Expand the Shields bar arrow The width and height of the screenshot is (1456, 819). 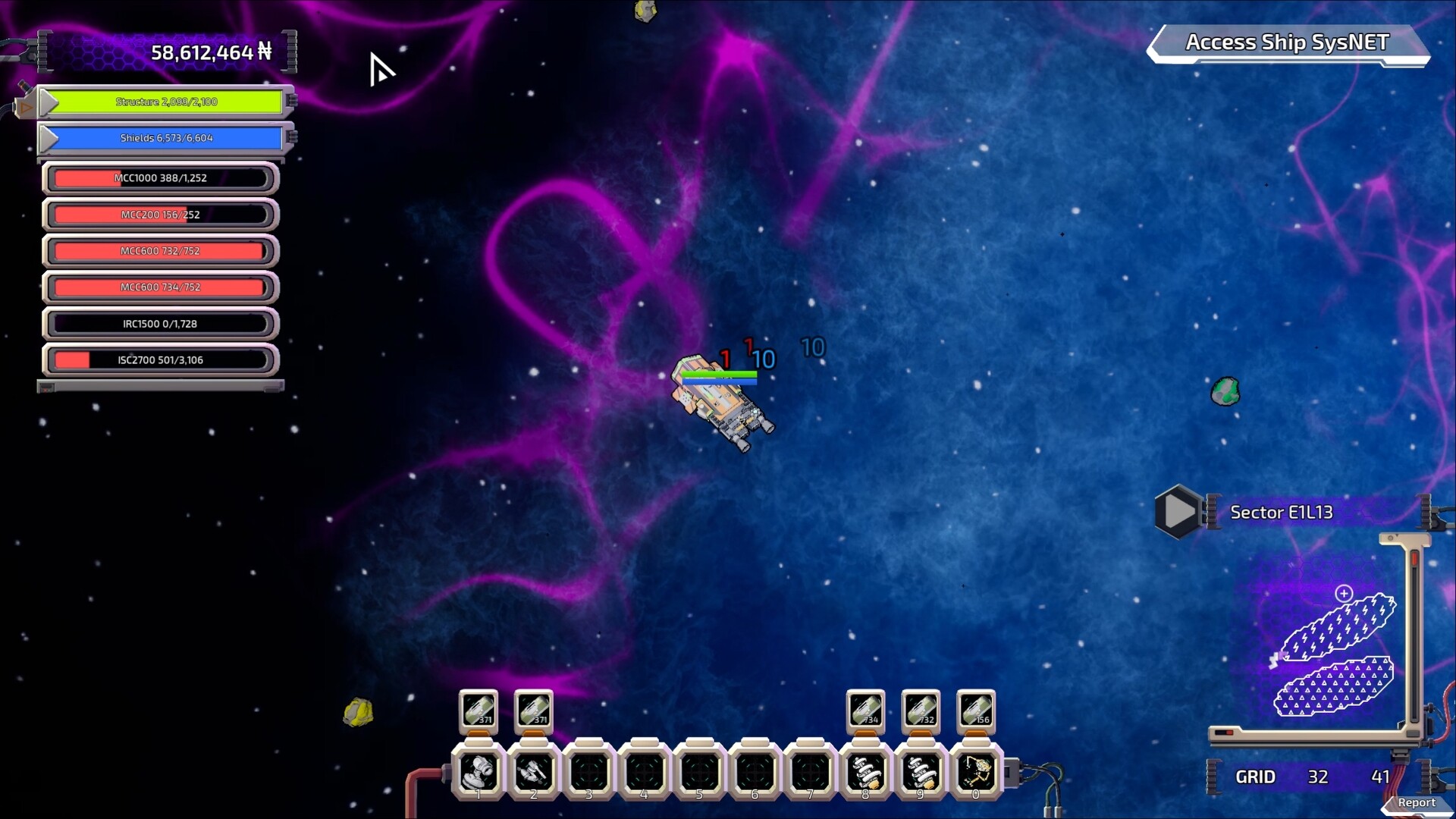click(x=49, y=139)
